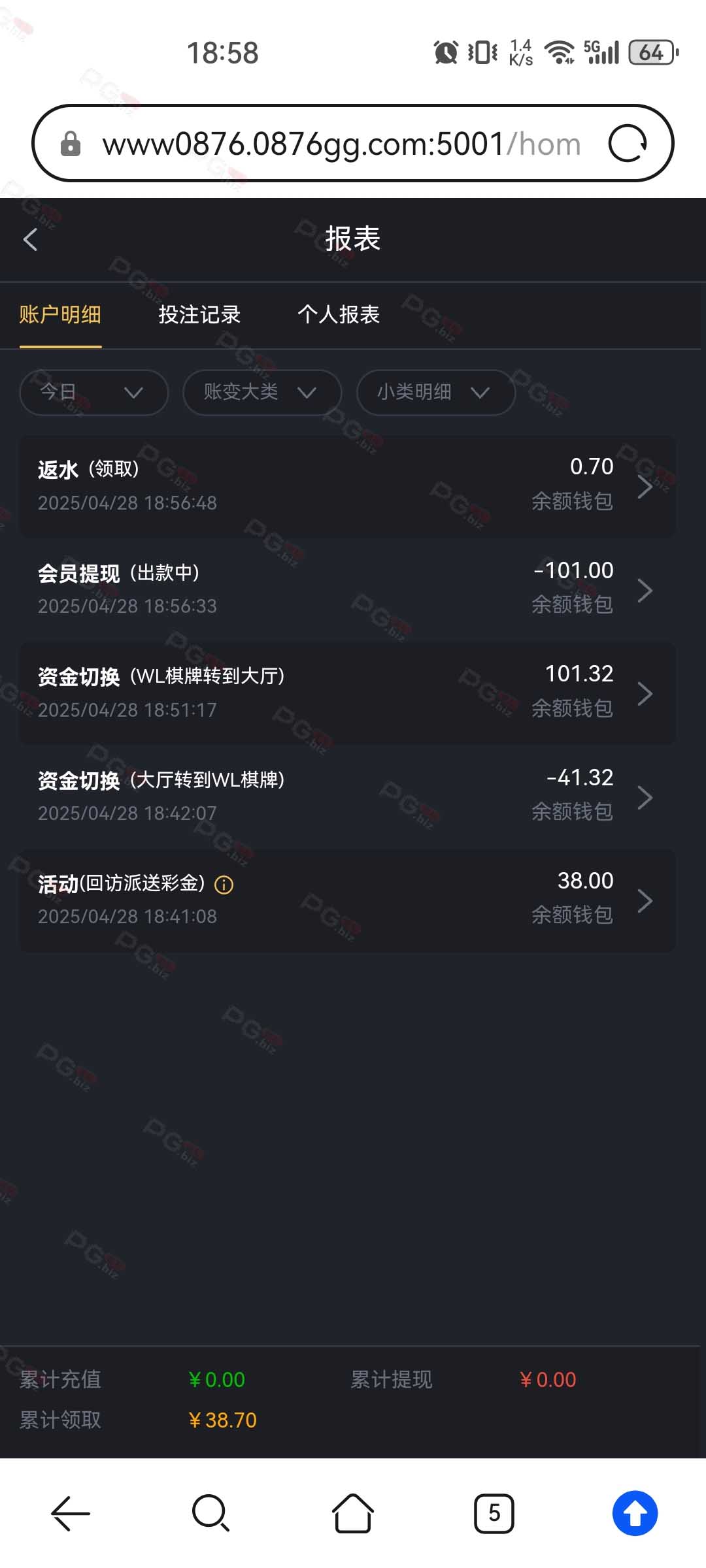
Task: Open the 小类明细 filter dropdown
Action: tap(436, 393)
